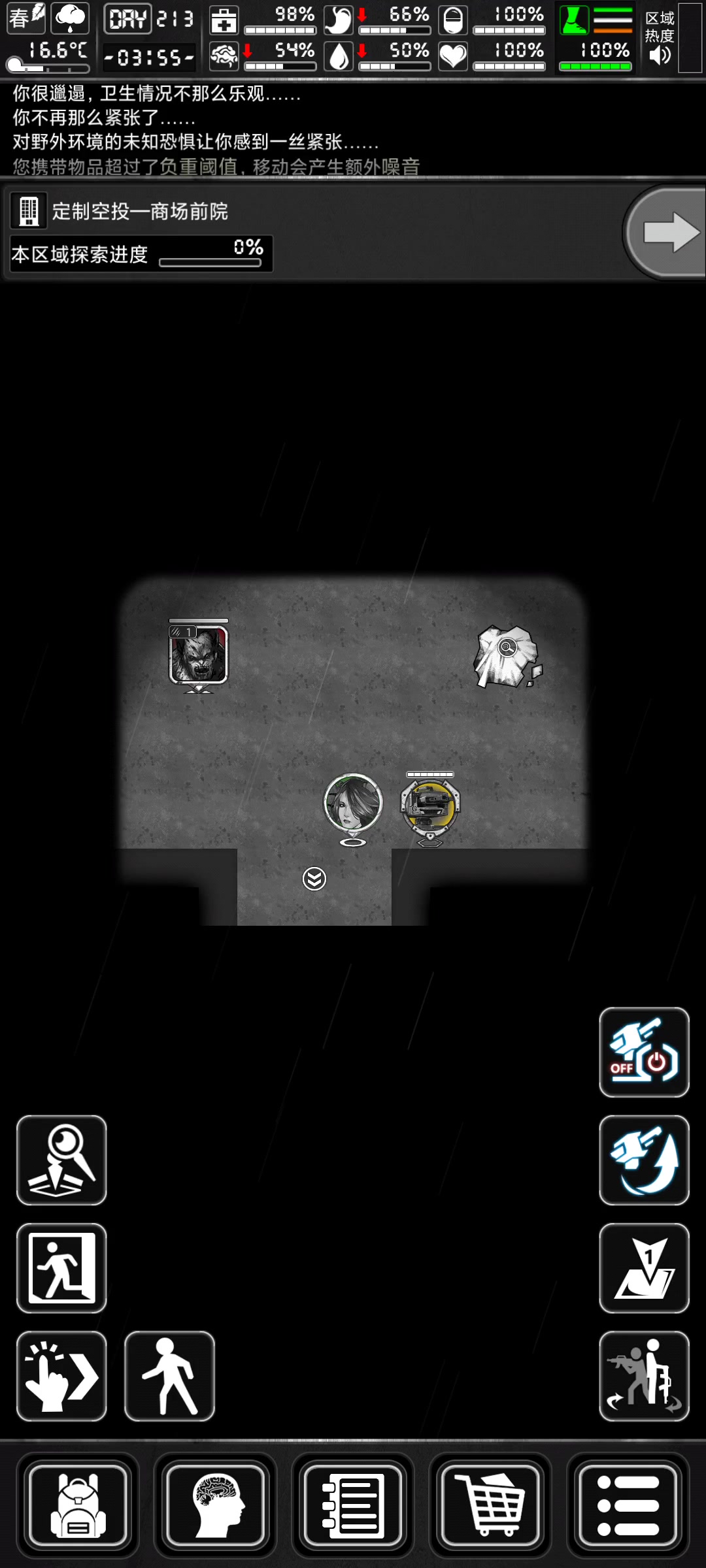Open the backpack inventory

point(78,1505)
